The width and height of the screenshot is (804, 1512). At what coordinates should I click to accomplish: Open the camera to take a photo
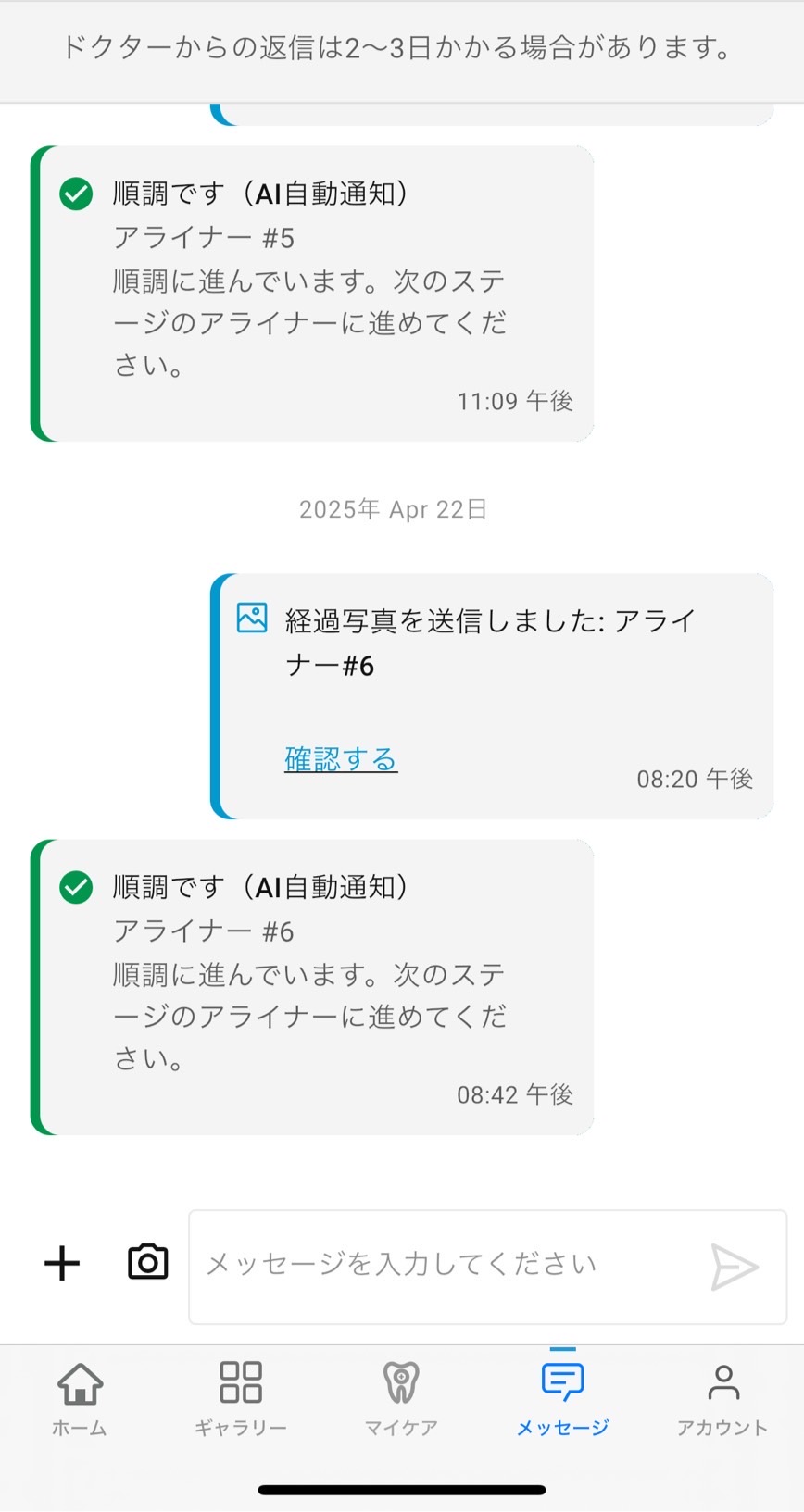point(147,1262)
